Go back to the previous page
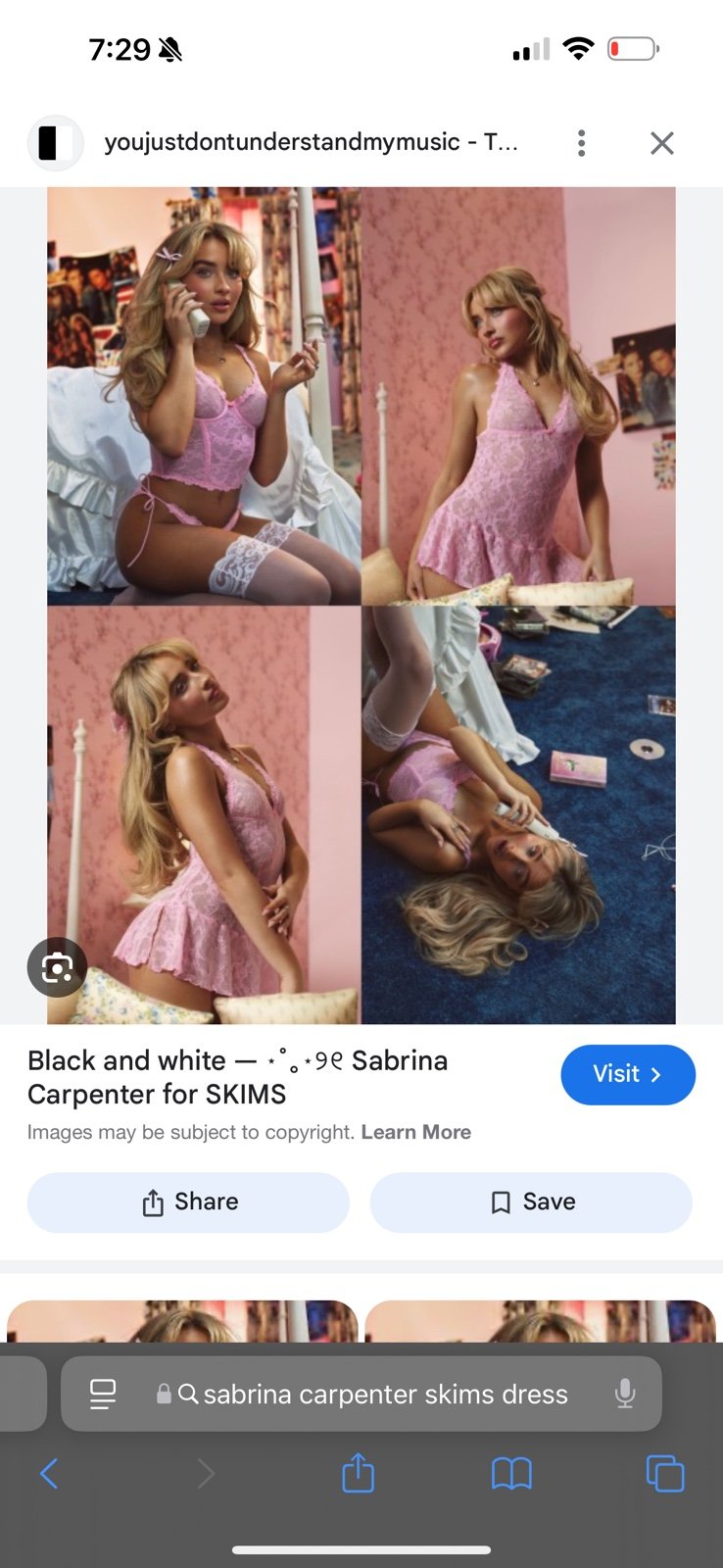 pyautogui.click(x=49, y=1473)
